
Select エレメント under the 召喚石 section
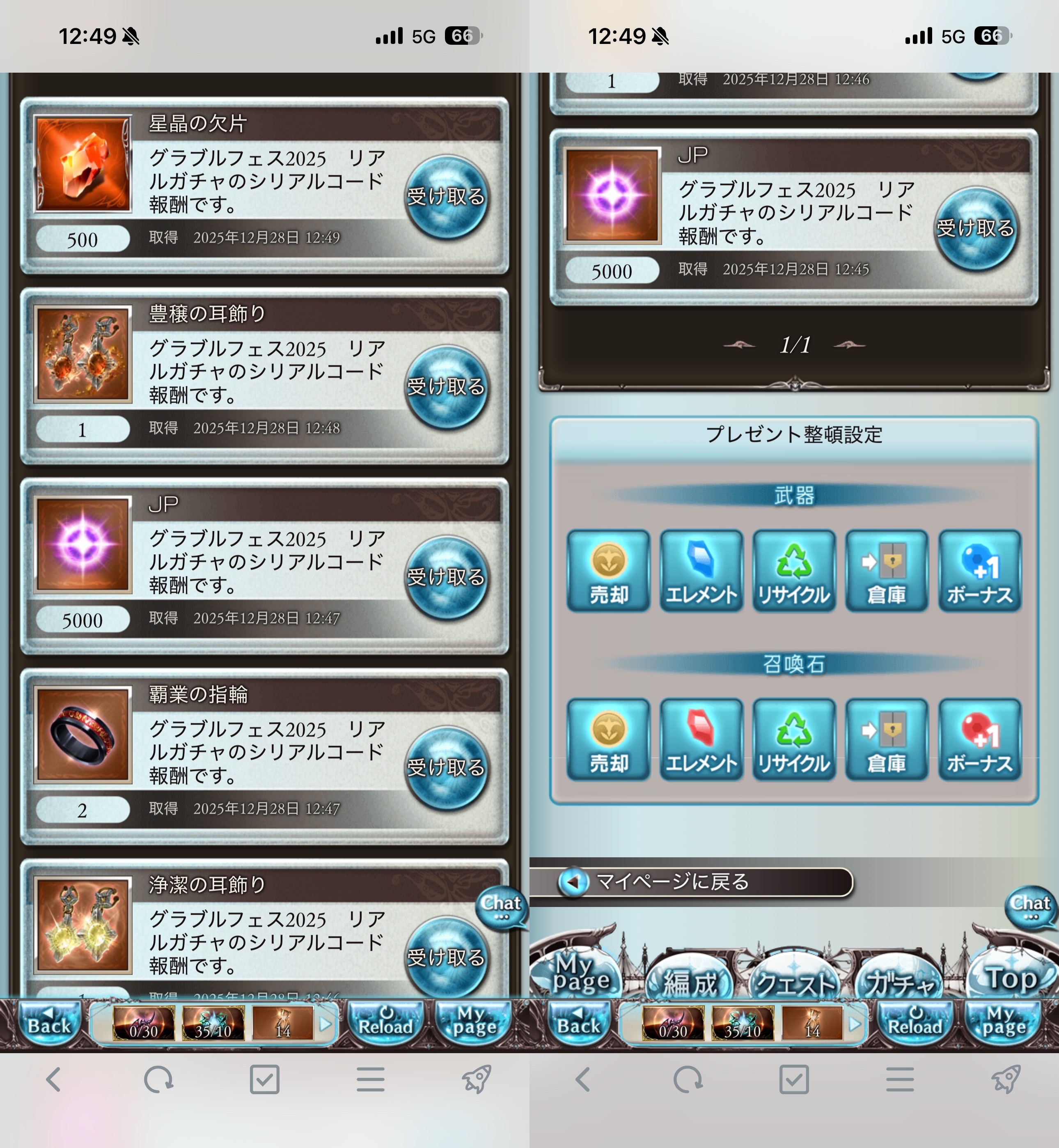tap(701, 739)
